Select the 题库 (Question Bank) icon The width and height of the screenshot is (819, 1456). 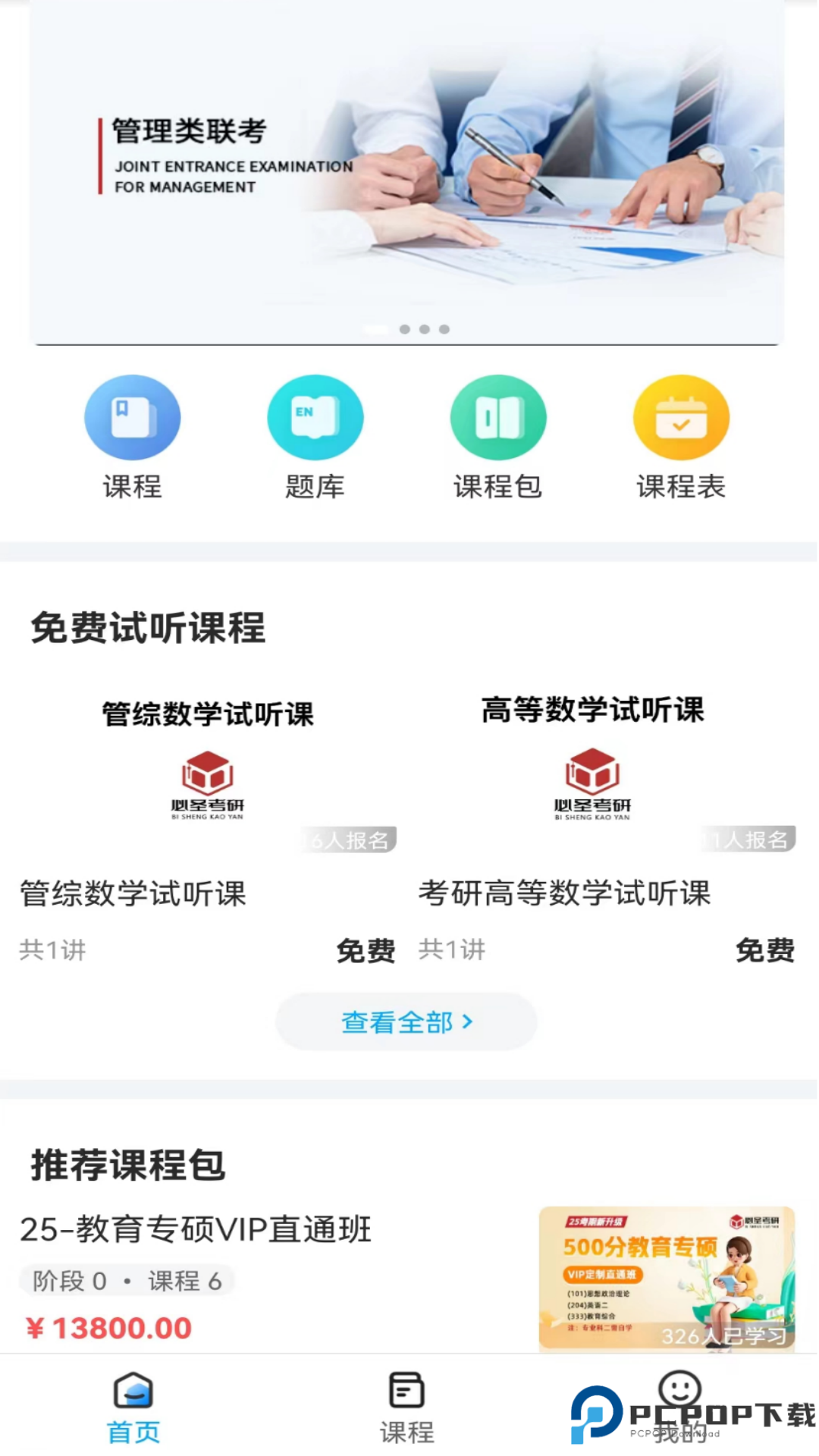pos(315,417)
